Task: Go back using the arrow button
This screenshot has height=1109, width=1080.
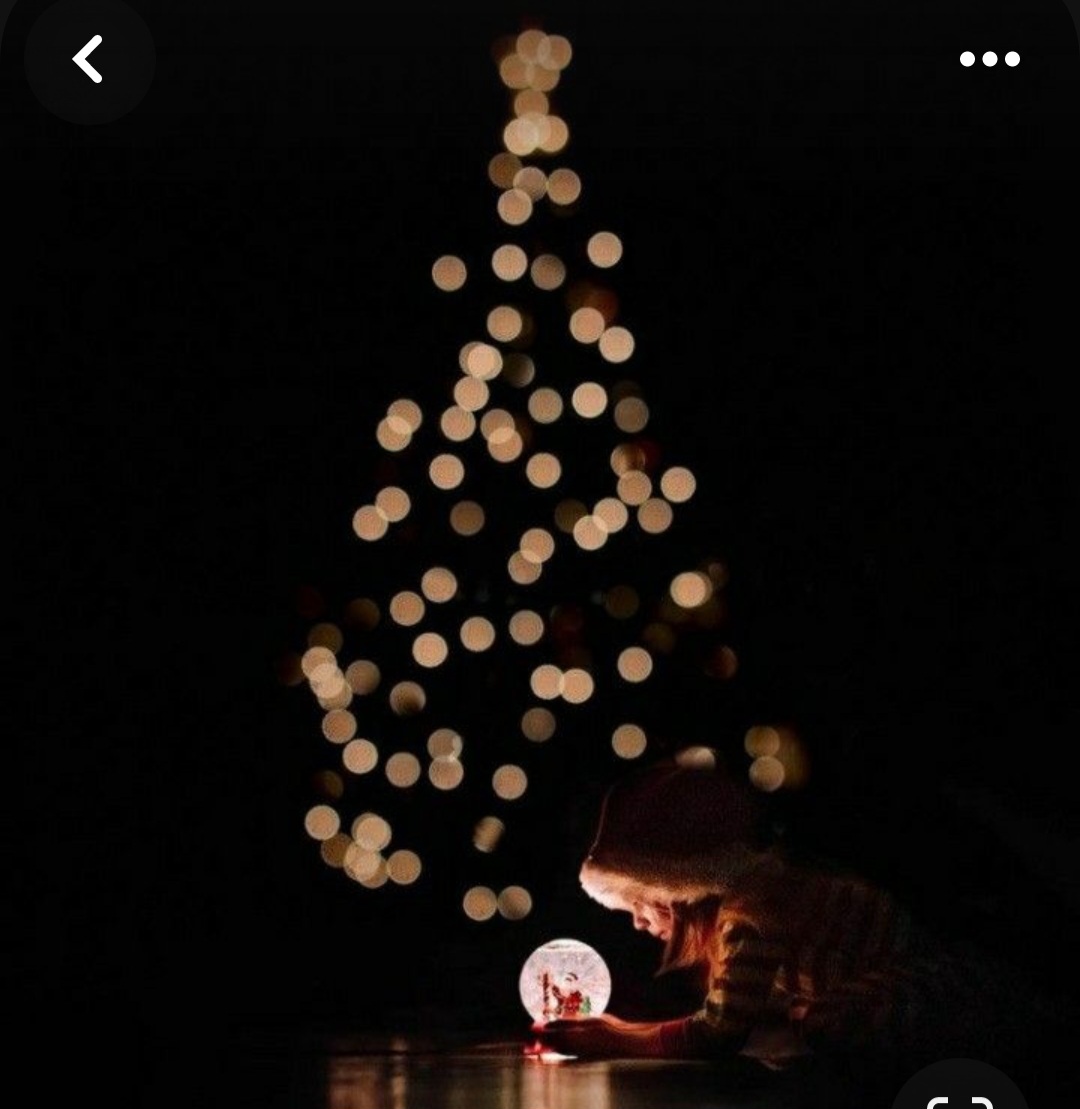Action: click(x=89, y=59)
